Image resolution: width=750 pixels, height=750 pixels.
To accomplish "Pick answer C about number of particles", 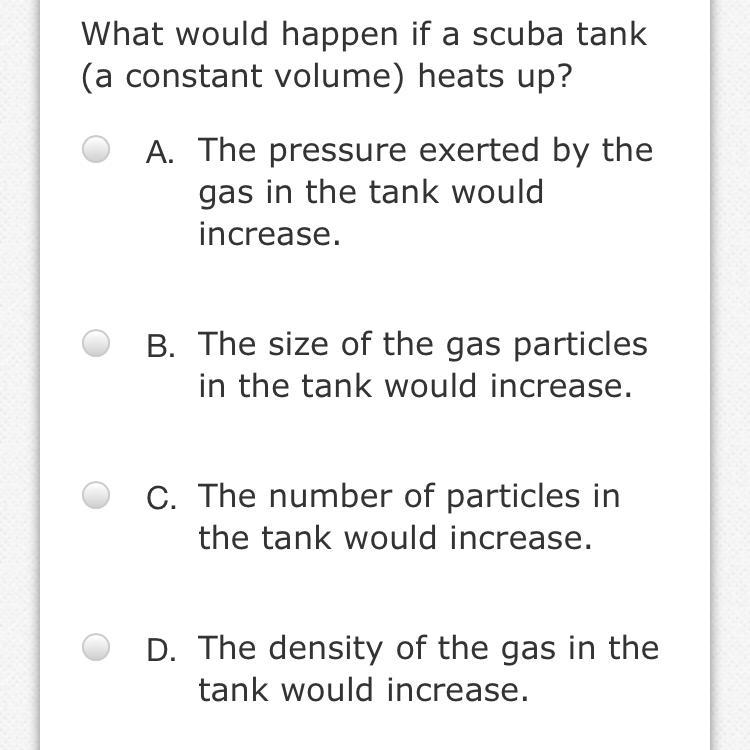I will pos(96,496).
